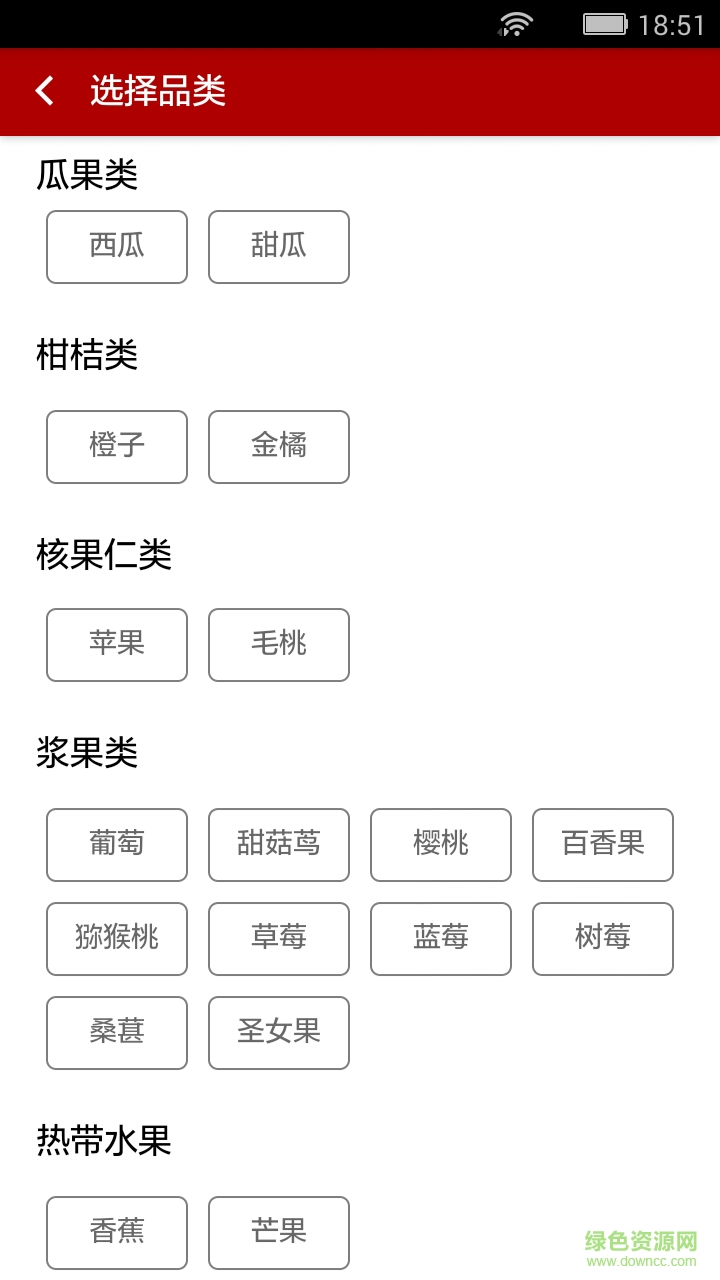Click the WiFi signal icon
This screenshot has width=720, height=1280.
click(513, 23)
